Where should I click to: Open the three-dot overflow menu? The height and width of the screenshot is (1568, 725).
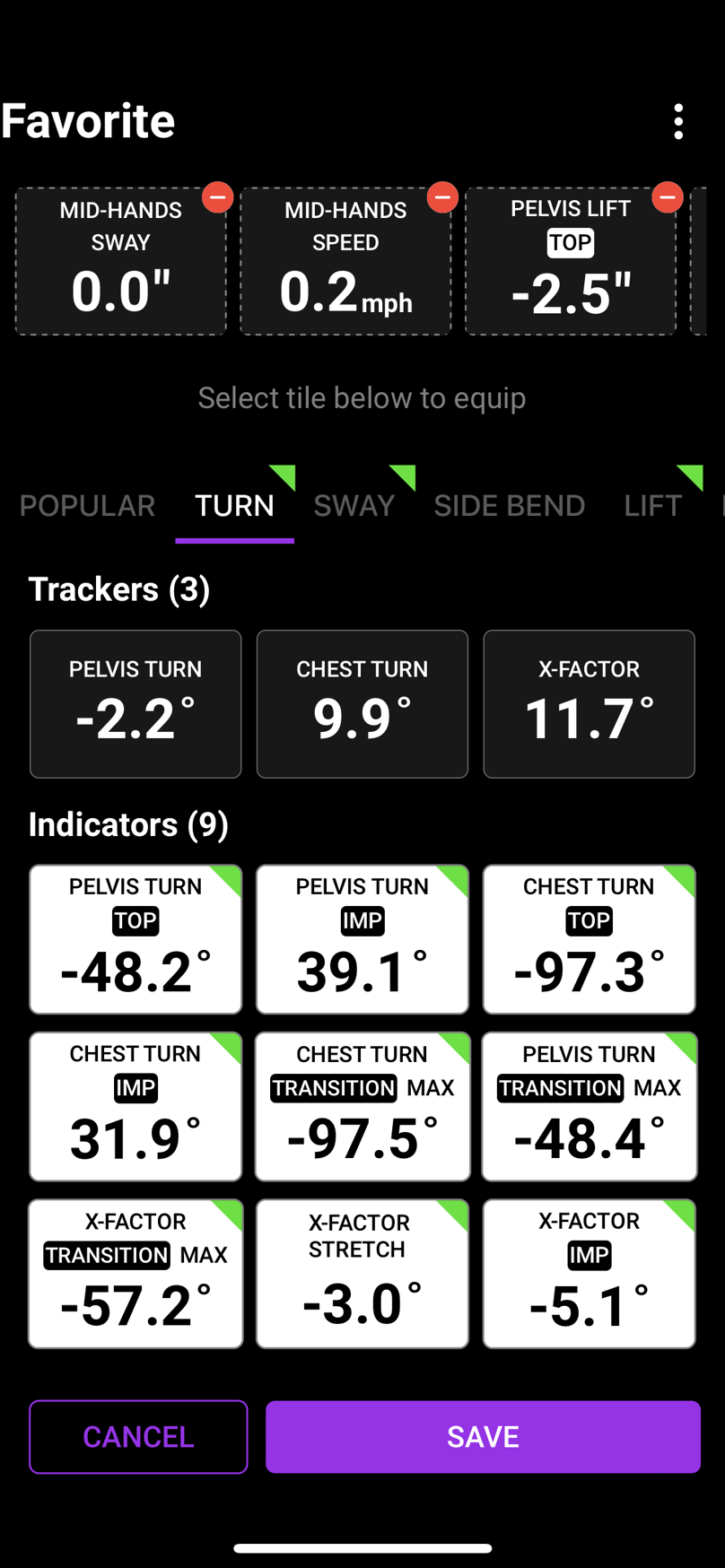tap(677, 123)
